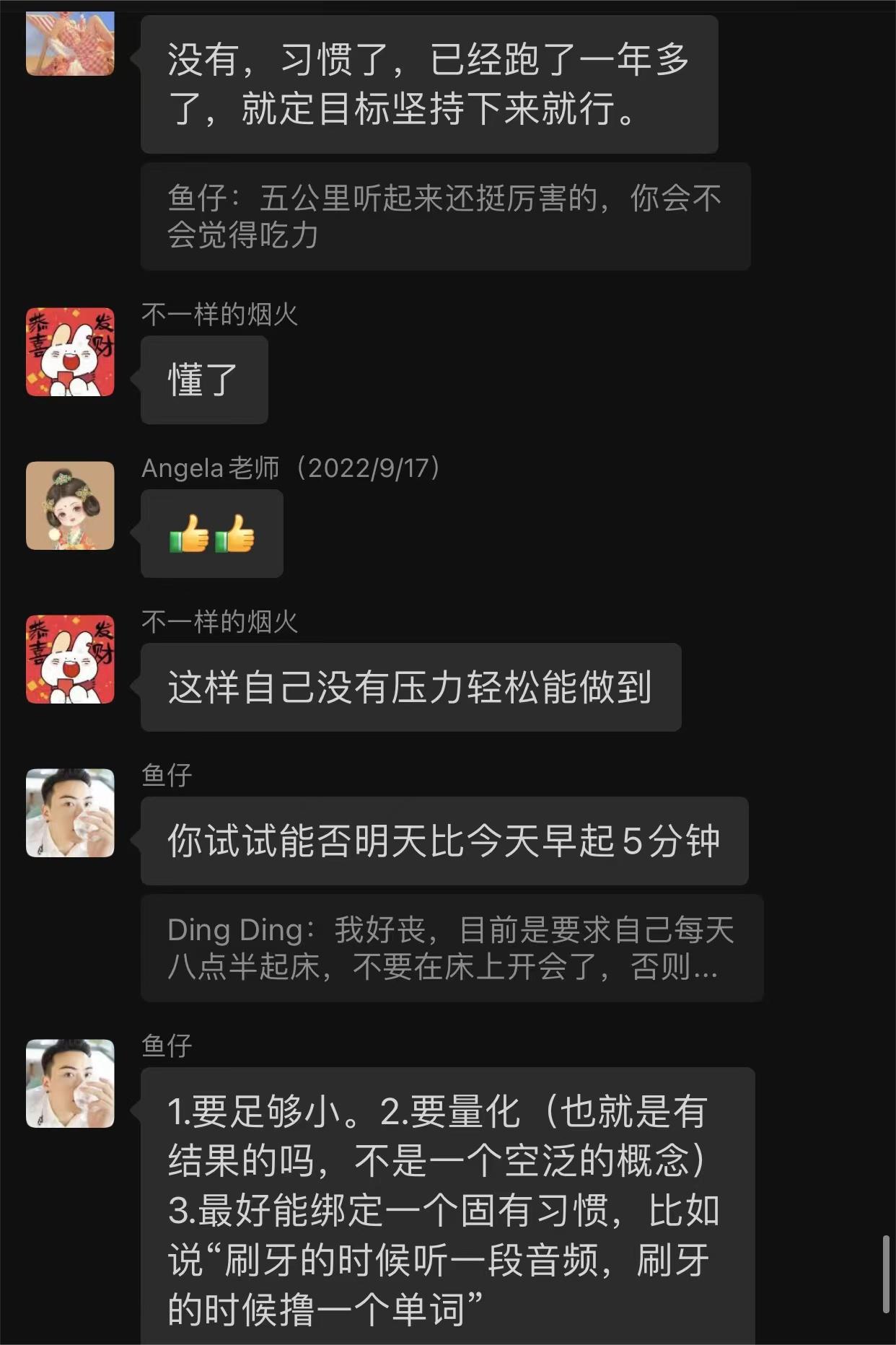896x1345 pixels.
Task: Tap 不一样的烟火's avatar beside "懂了"
Action: [x=70, y=352]
